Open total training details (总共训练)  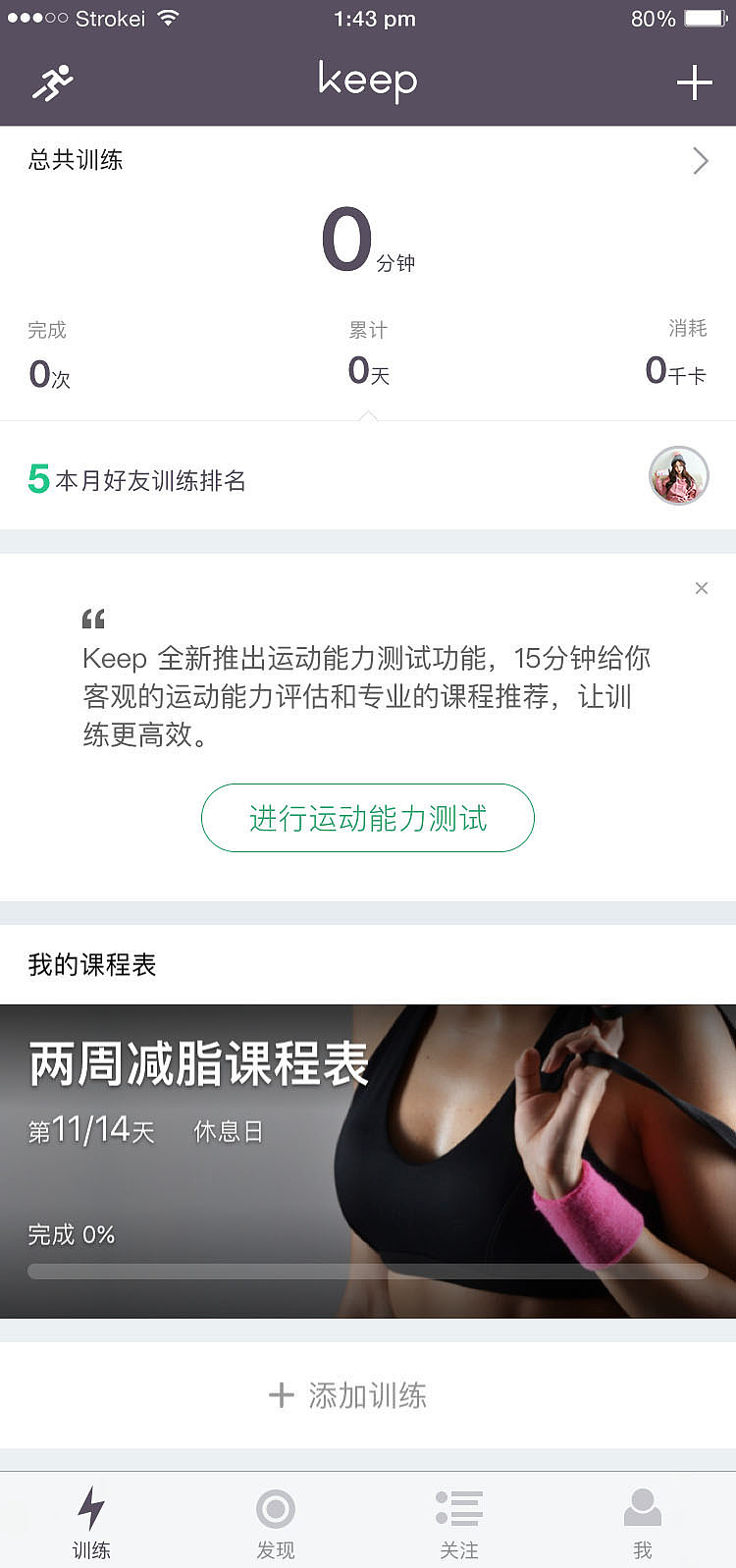pos(368,161)
